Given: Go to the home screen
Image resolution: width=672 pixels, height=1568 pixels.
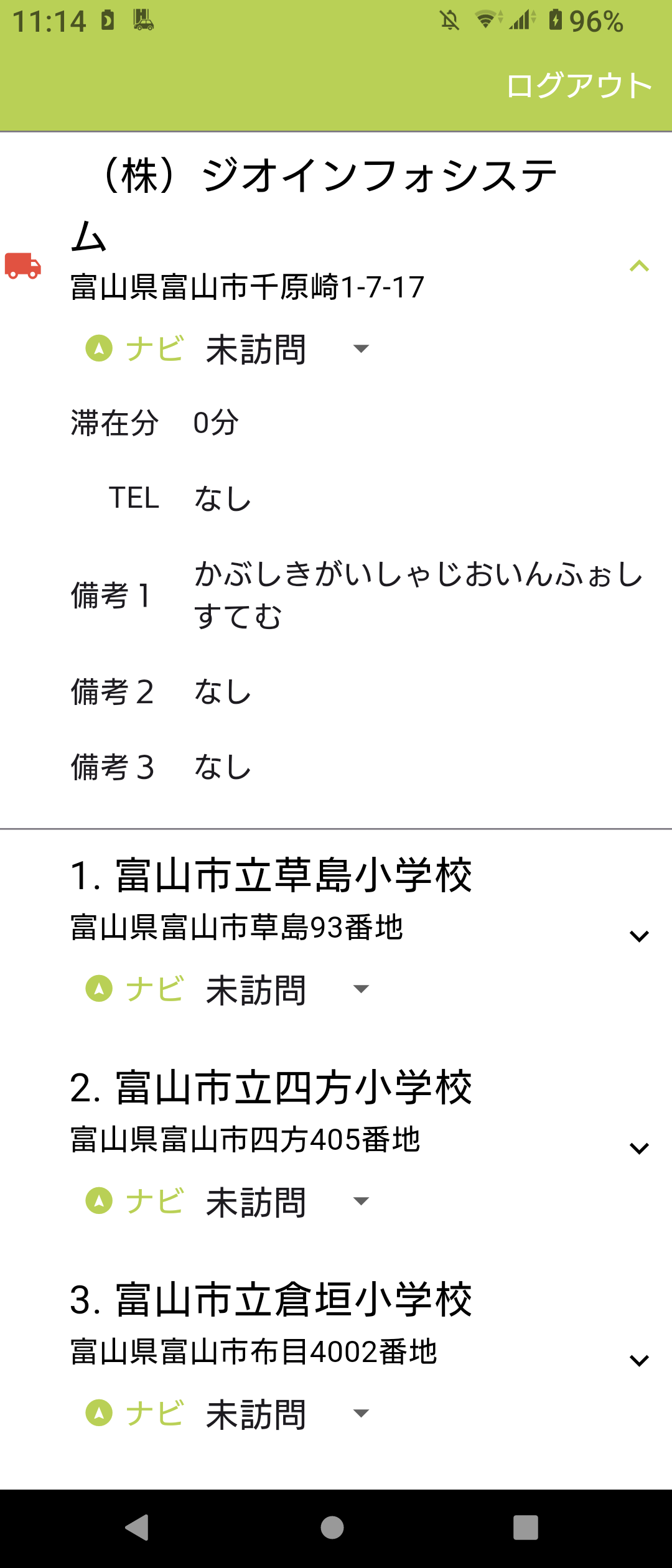Looking at the screenshot, I should [x=332, y=1527].
